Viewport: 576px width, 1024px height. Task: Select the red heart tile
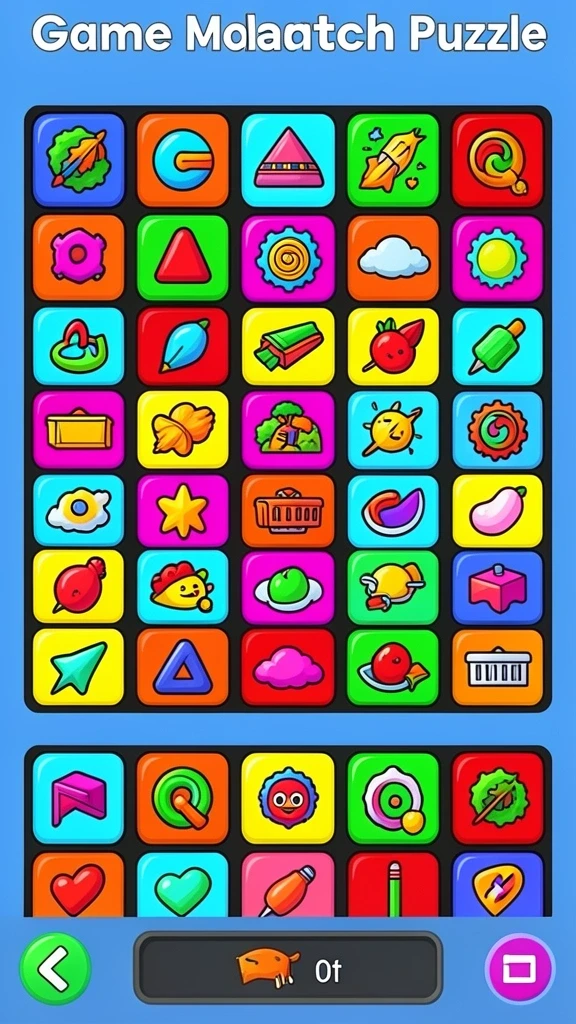click(x=78, y=885)
